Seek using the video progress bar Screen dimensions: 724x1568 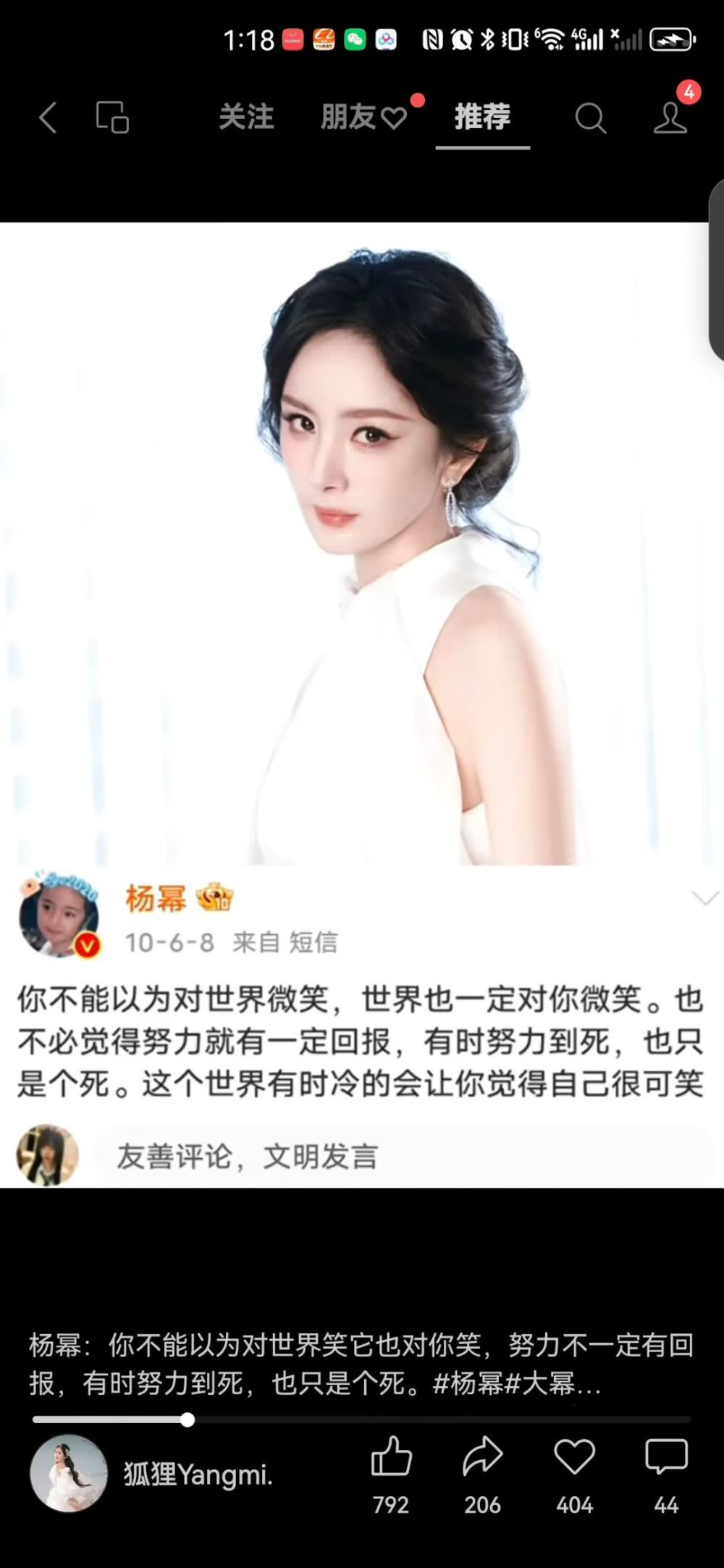click(362, 1420)
